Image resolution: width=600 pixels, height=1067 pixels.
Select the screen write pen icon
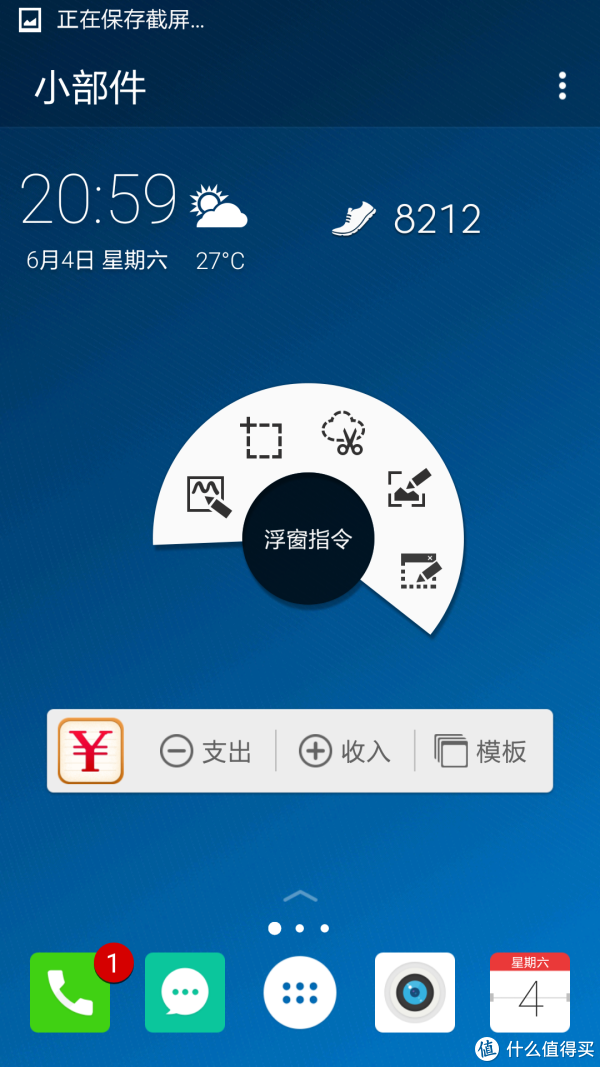(x=409, y=487)
